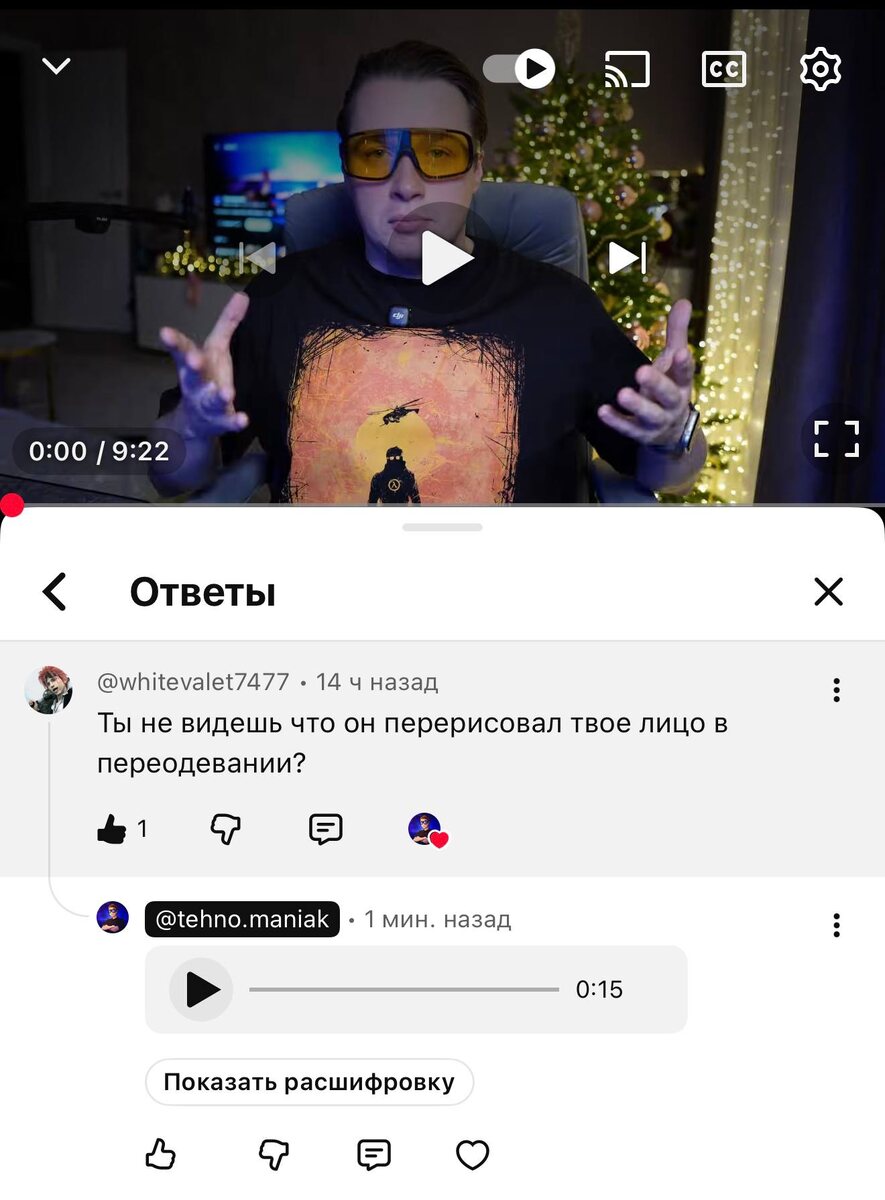Open options menu for tehno.maniak's reply
The height and width of the screenshot is (1200, 885).
pyautogui.click(x=836, y=925)
